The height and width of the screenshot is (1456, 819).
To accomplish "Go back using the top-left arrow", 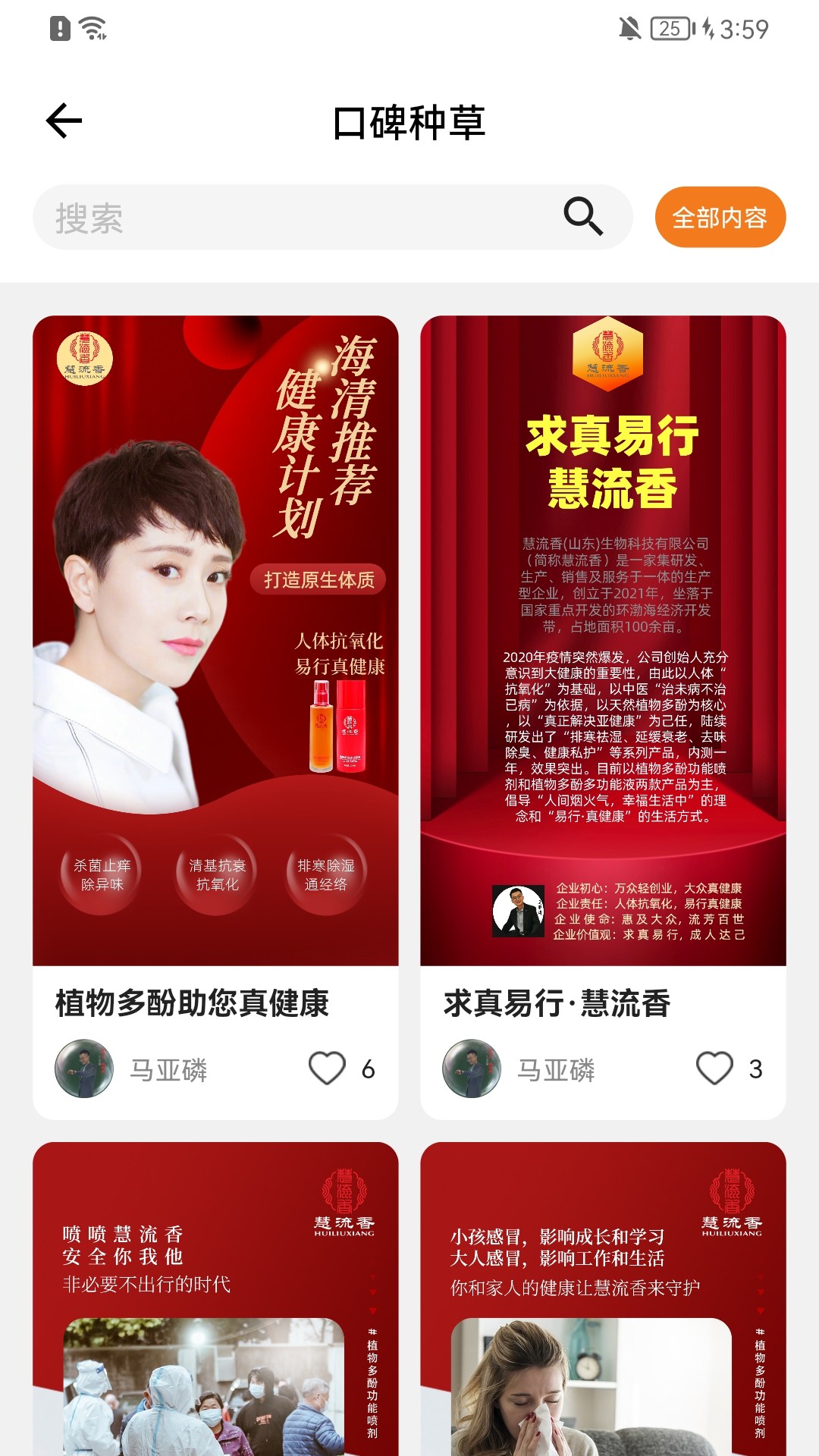I will (64, 121).
